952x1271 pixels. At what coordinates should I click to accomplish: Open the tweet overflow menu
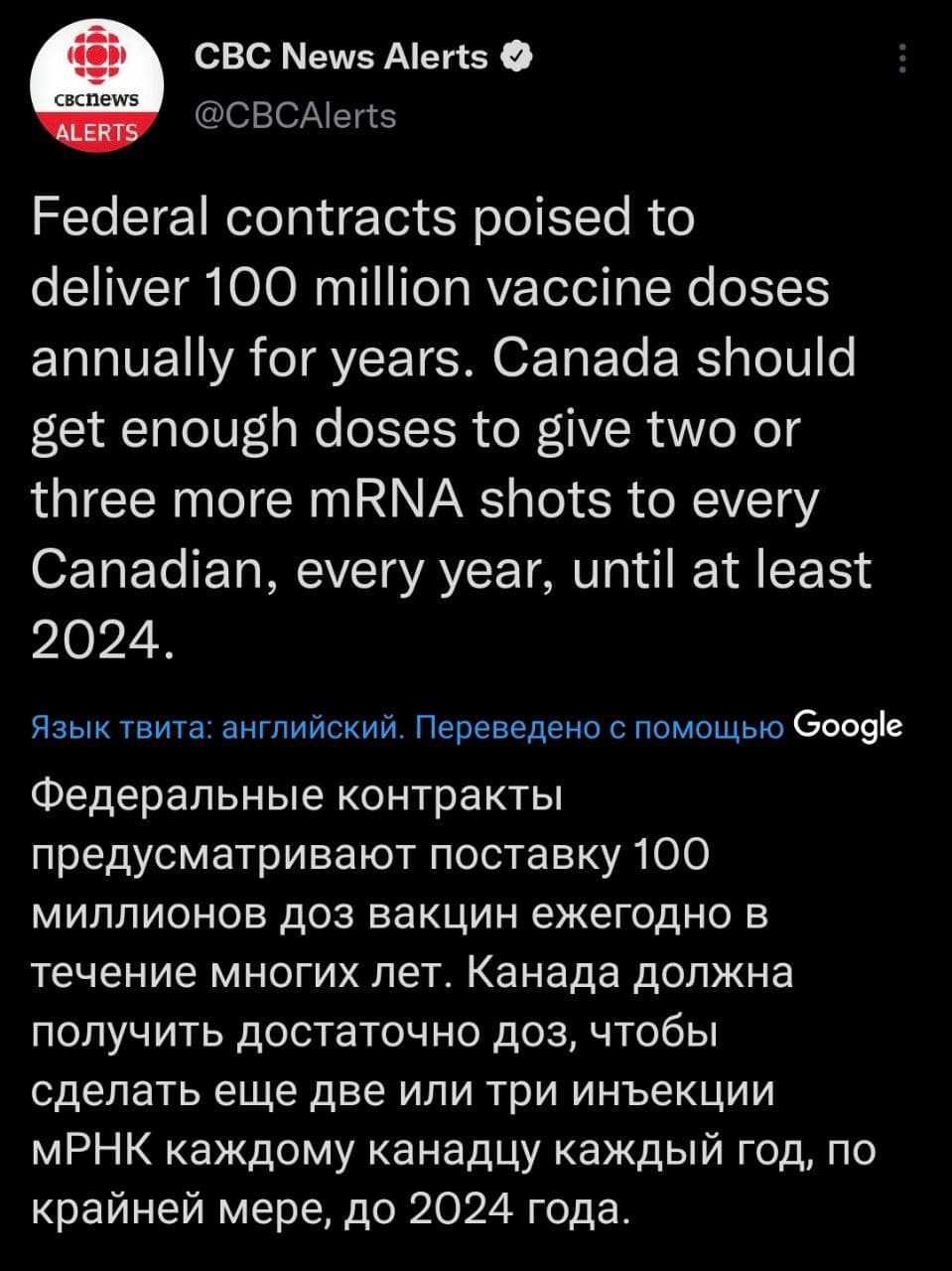coord(901,60)
